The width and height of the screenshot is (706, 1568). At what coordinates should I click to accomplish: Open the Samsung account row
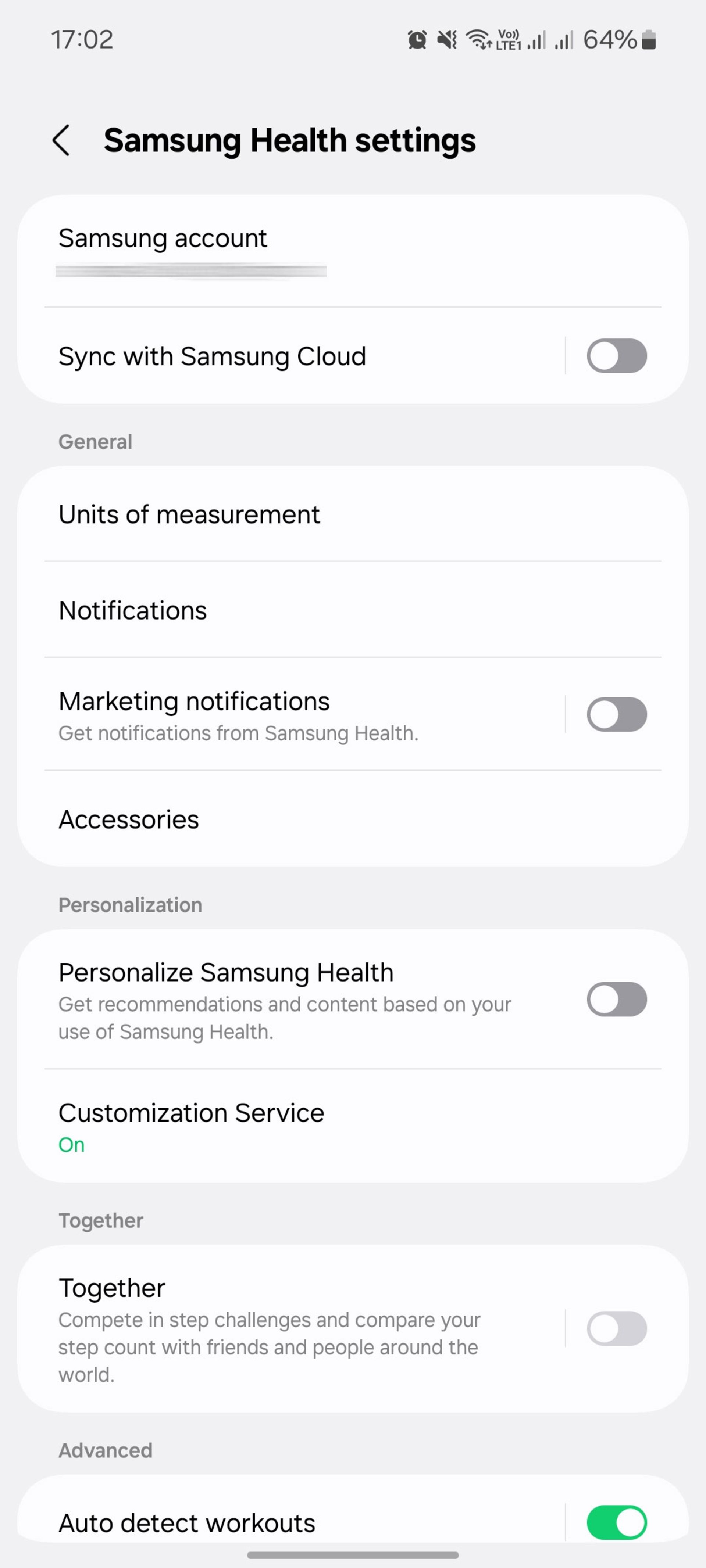352,251
